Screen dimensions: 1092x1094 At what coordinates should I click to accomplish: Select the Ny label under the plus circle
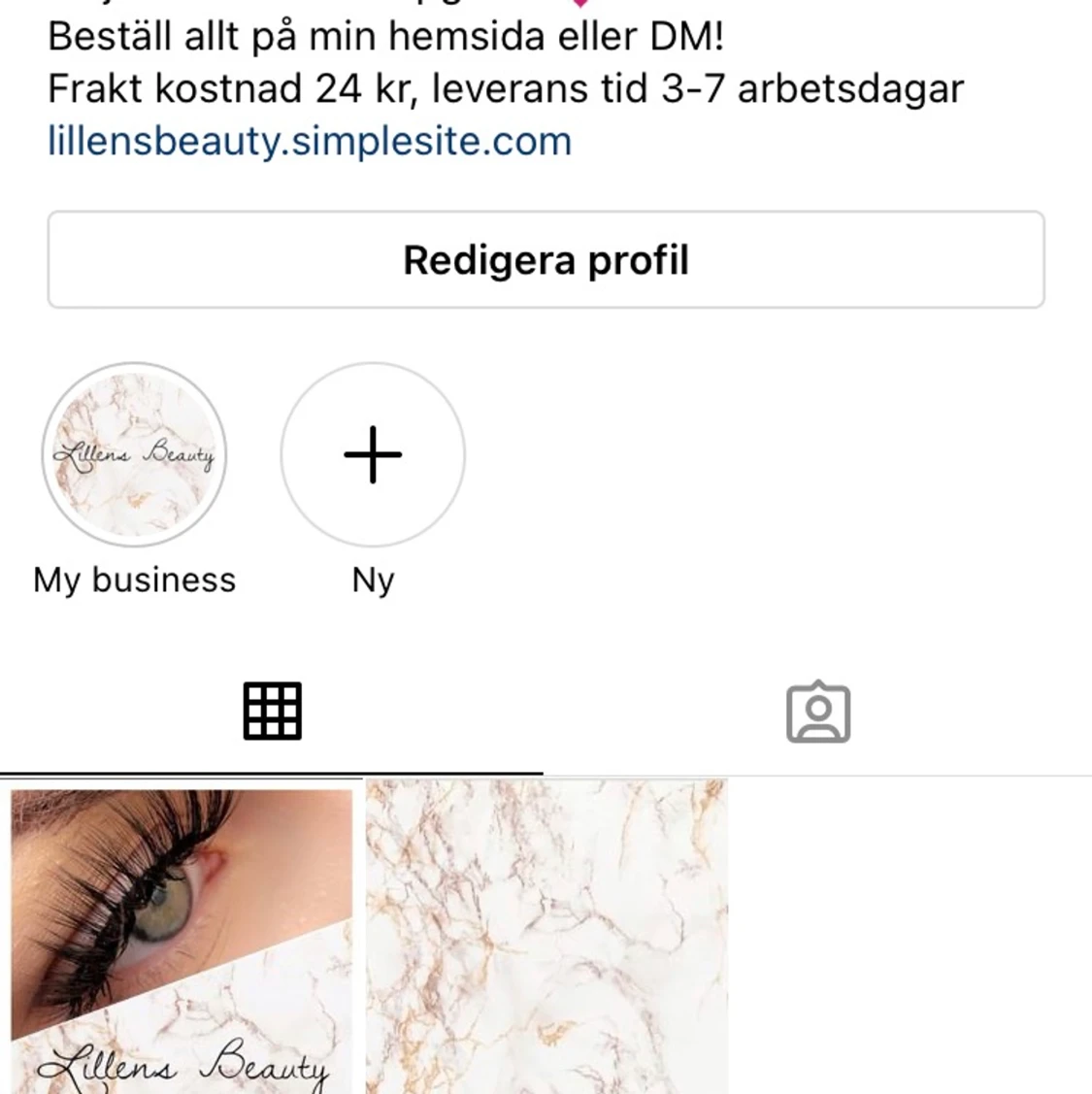[x=373, y=580]
